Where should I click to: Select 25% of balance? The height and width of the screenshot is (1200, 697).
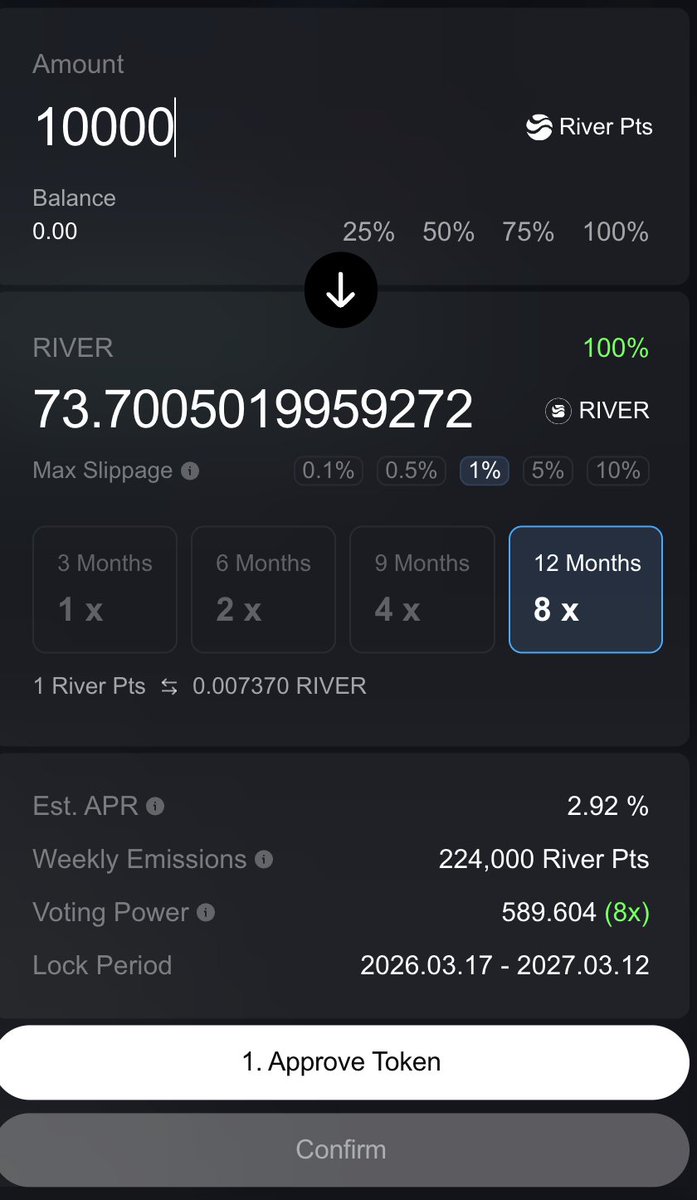click(x=368, y=232)
